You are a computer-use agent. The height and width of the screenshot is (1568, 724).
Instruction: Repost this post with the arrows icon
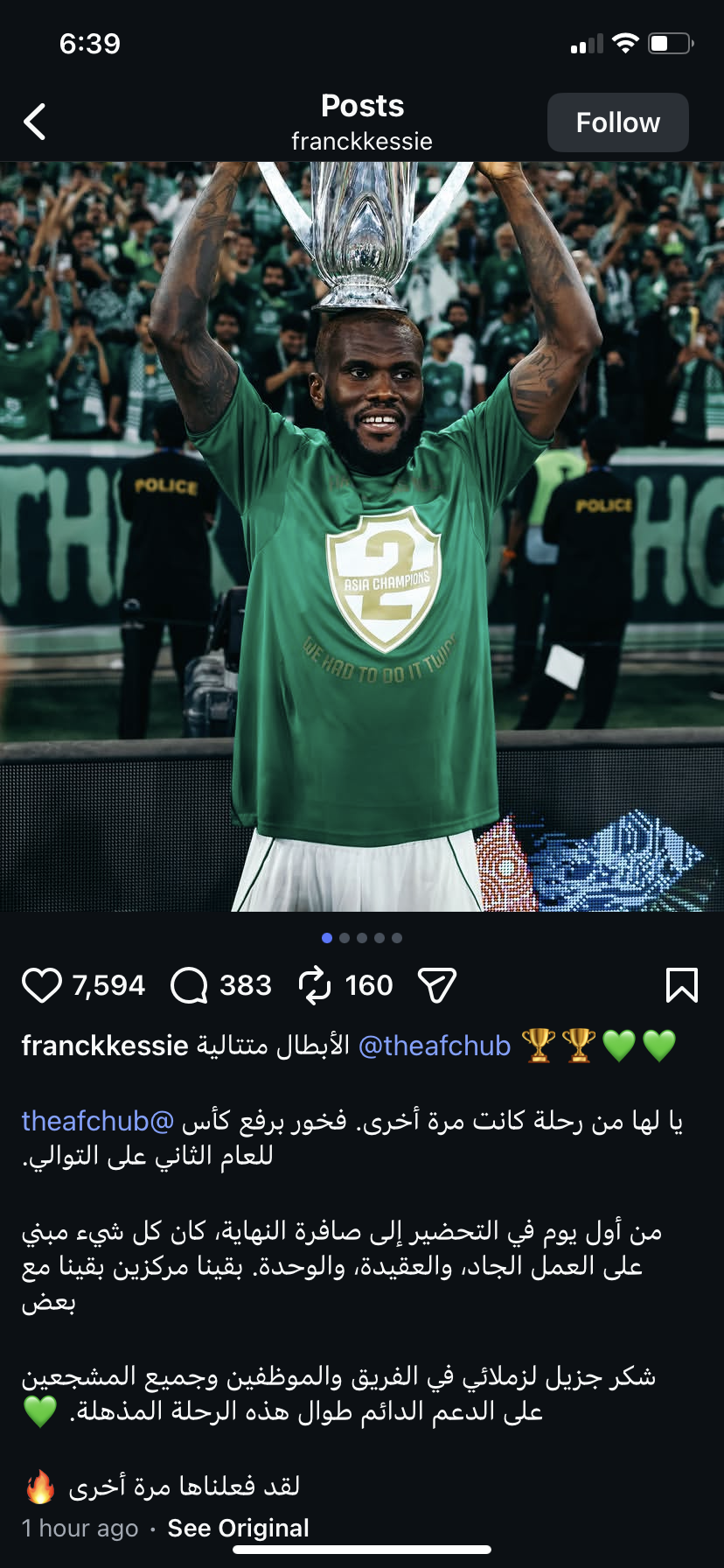tap(315, 985)
